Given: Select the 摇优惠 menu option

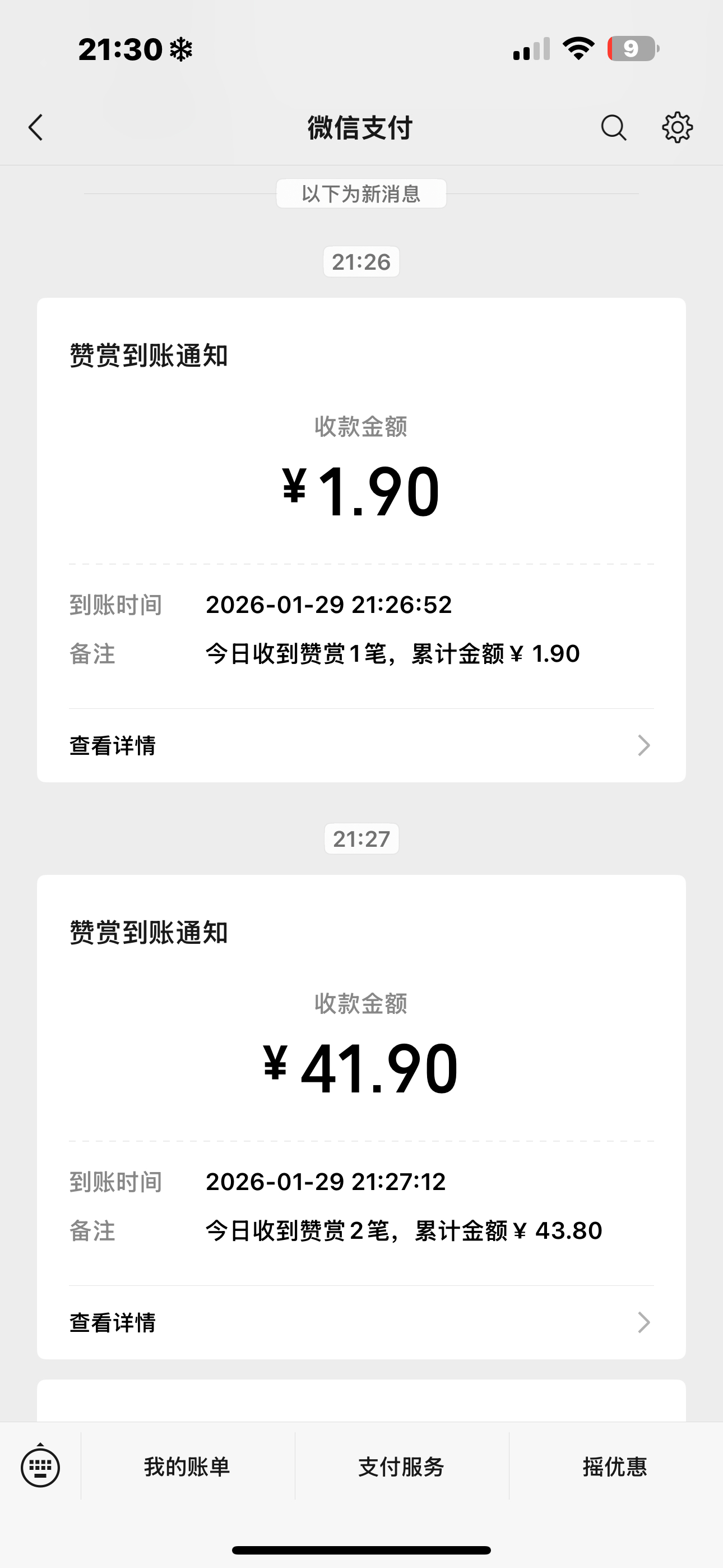Looking at the screenshot, I should 615,1467.
